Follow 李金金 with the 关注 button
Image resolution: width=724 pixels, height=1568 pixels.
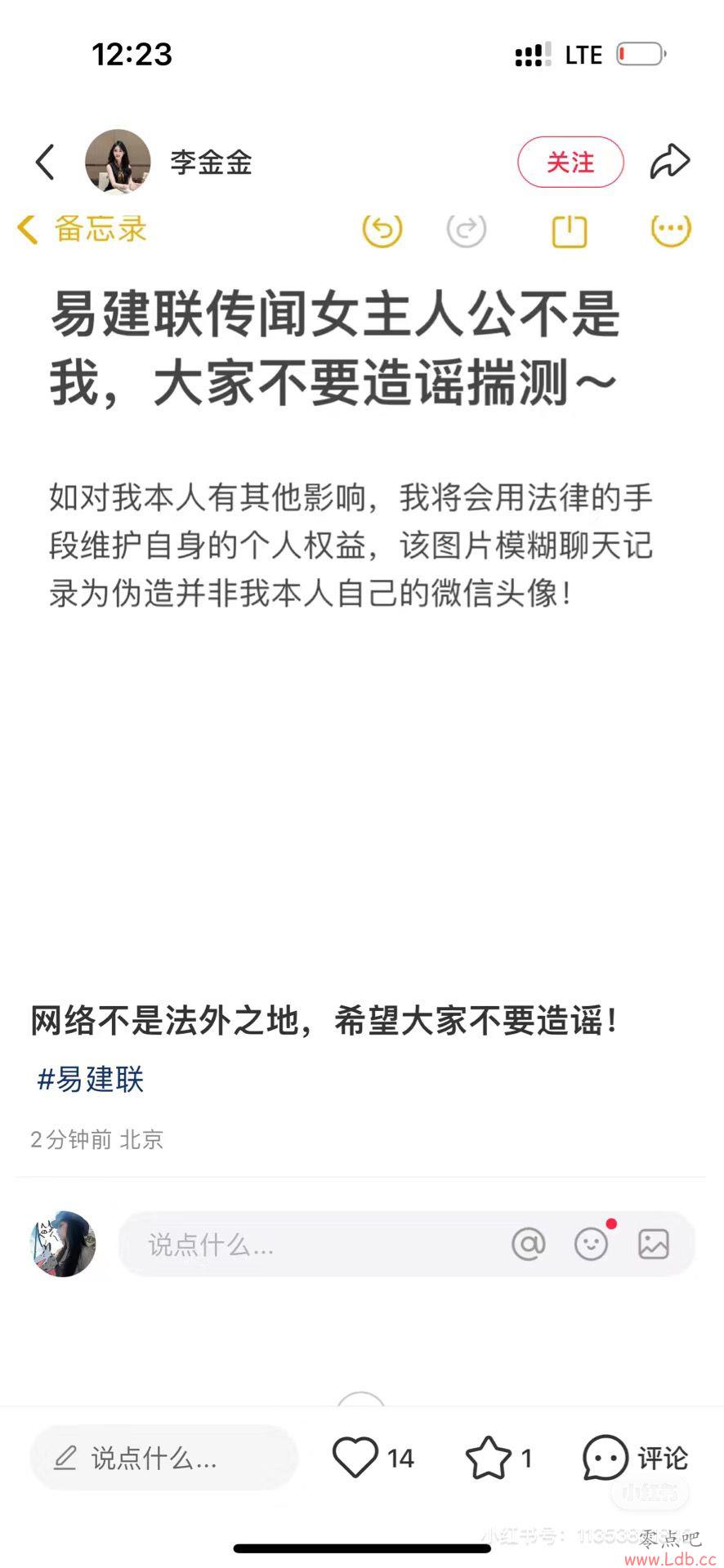(570, 163)
